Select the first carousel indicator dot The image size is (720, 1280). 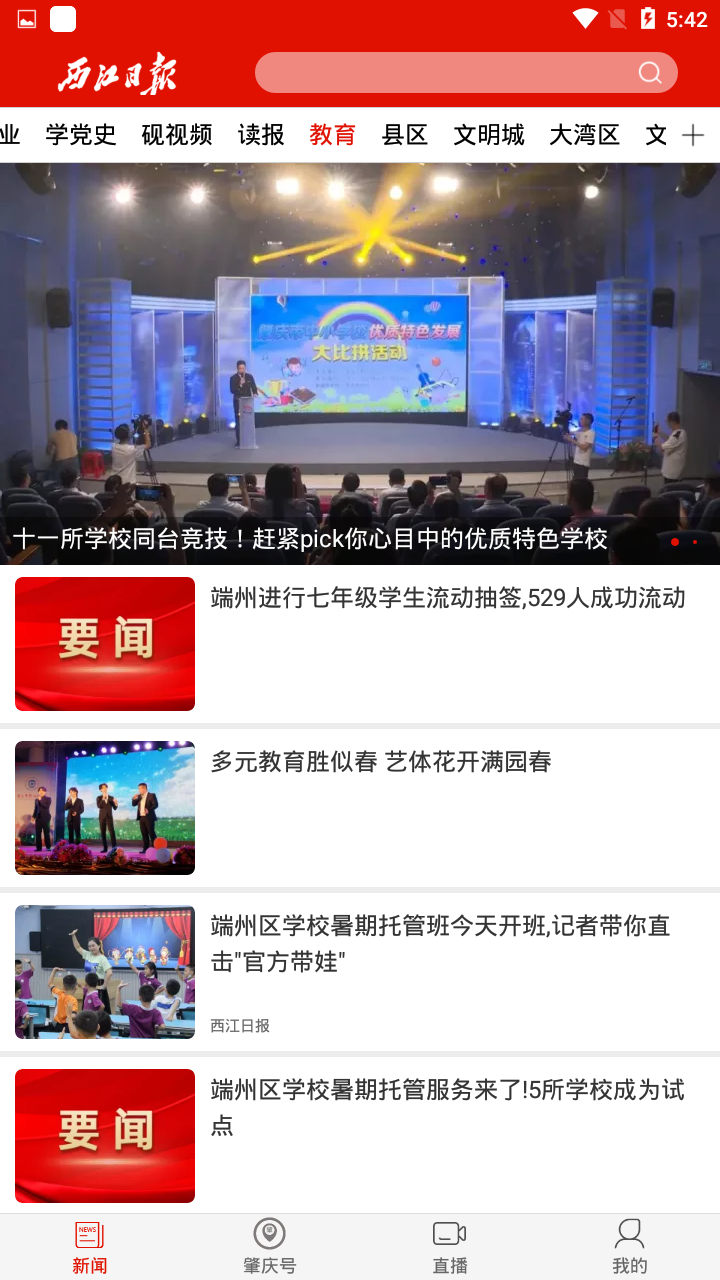pos(676,542)
